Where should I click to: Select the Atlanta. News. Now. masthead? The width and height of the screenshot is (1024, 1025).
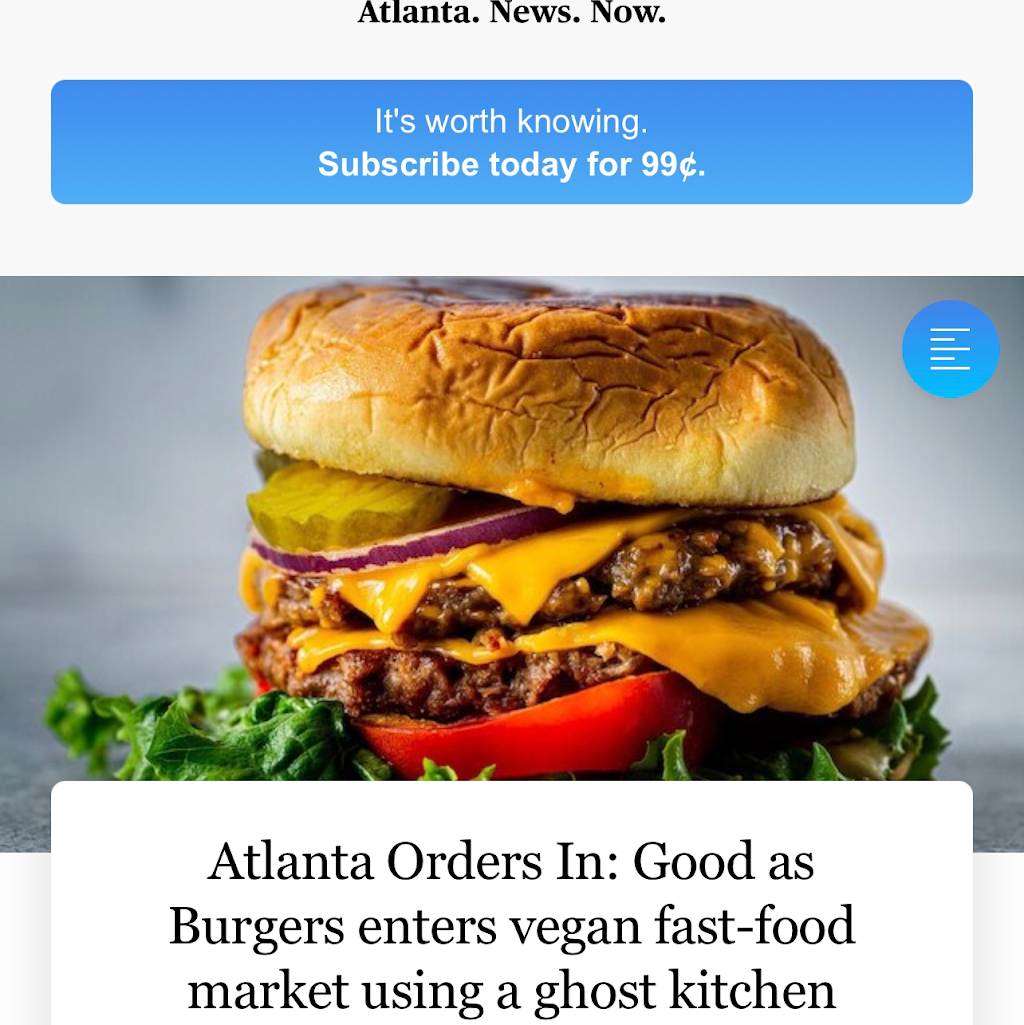click(x=512, y=13)
